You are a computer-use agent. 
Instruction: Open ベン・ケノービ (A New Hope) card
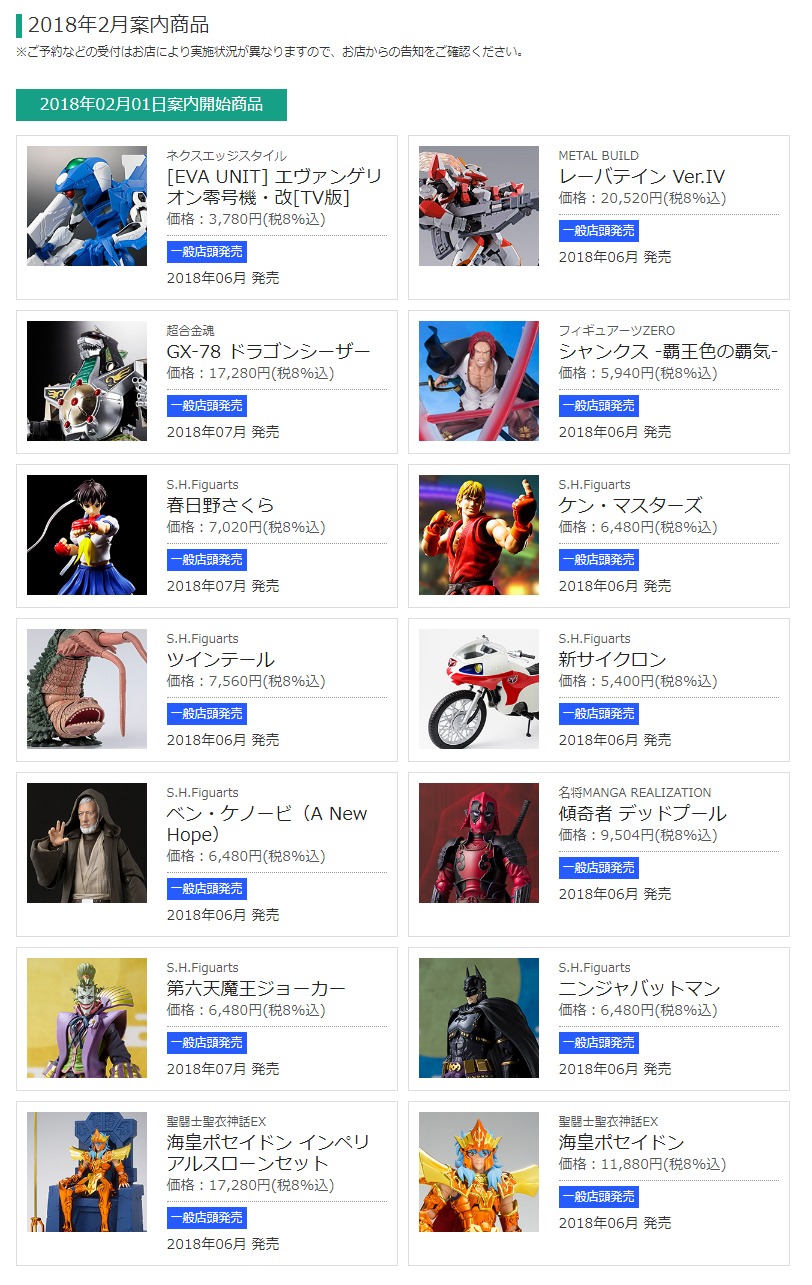click(206, 853)
